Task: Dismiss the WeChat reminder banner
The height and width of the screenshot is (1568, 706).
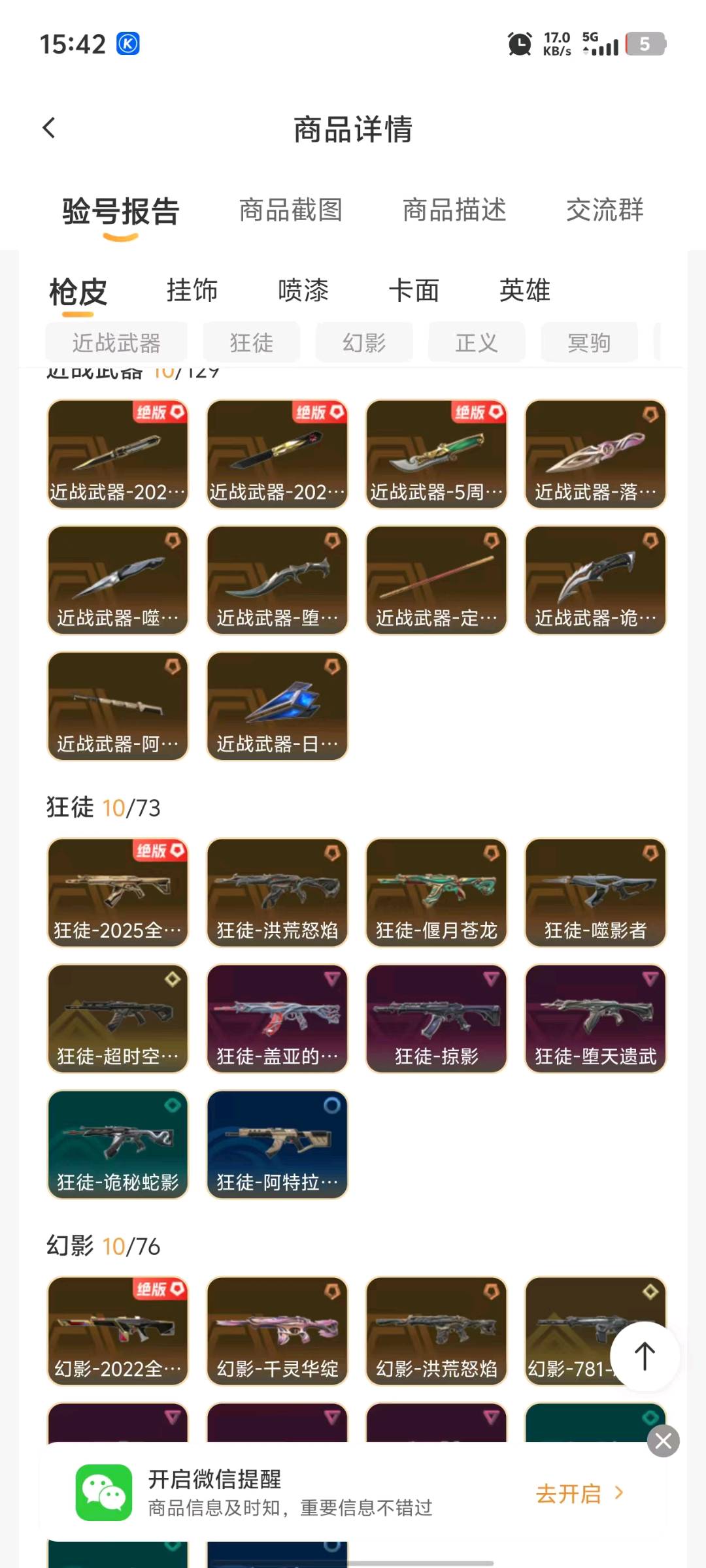Action: 663,1441
